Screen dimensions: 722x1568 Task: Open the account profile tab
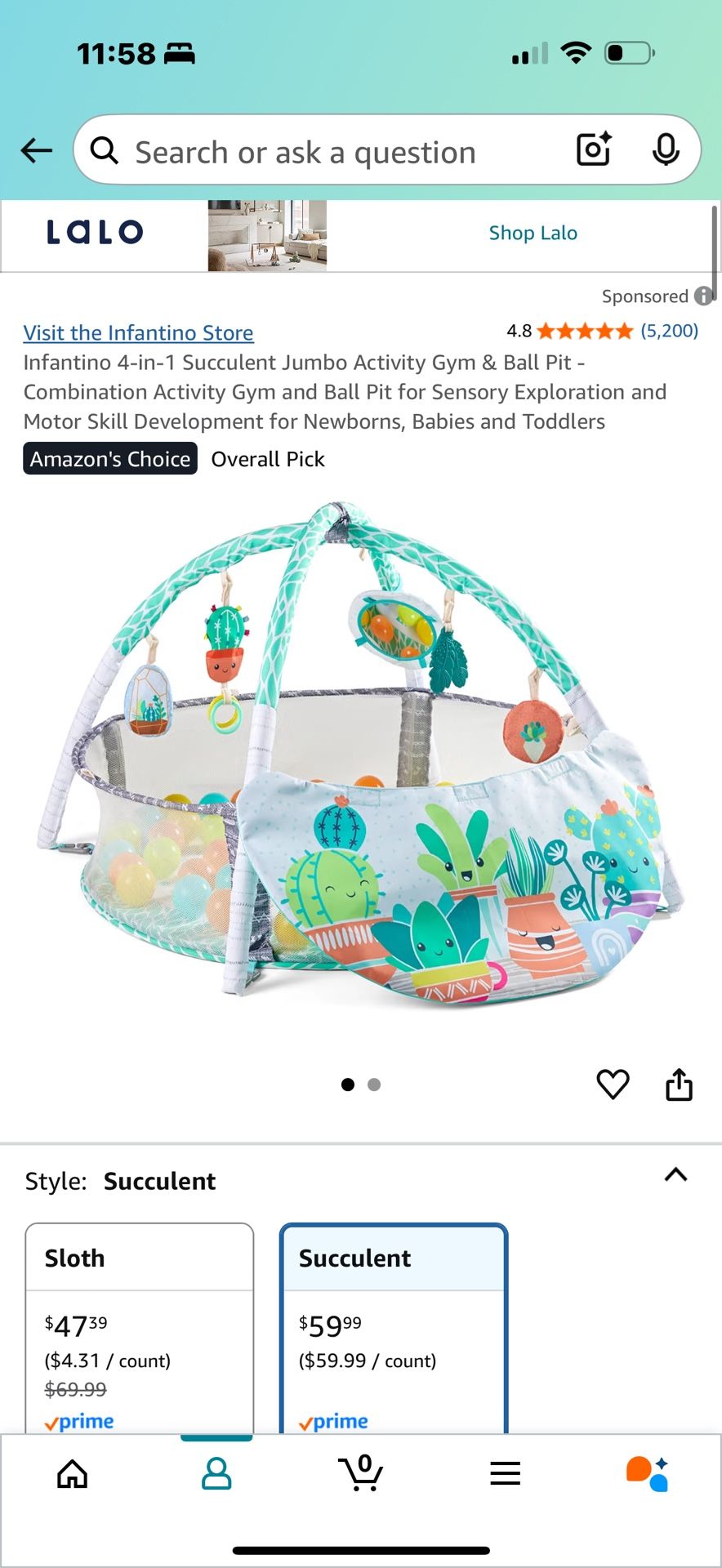(x=216, y=1474)
